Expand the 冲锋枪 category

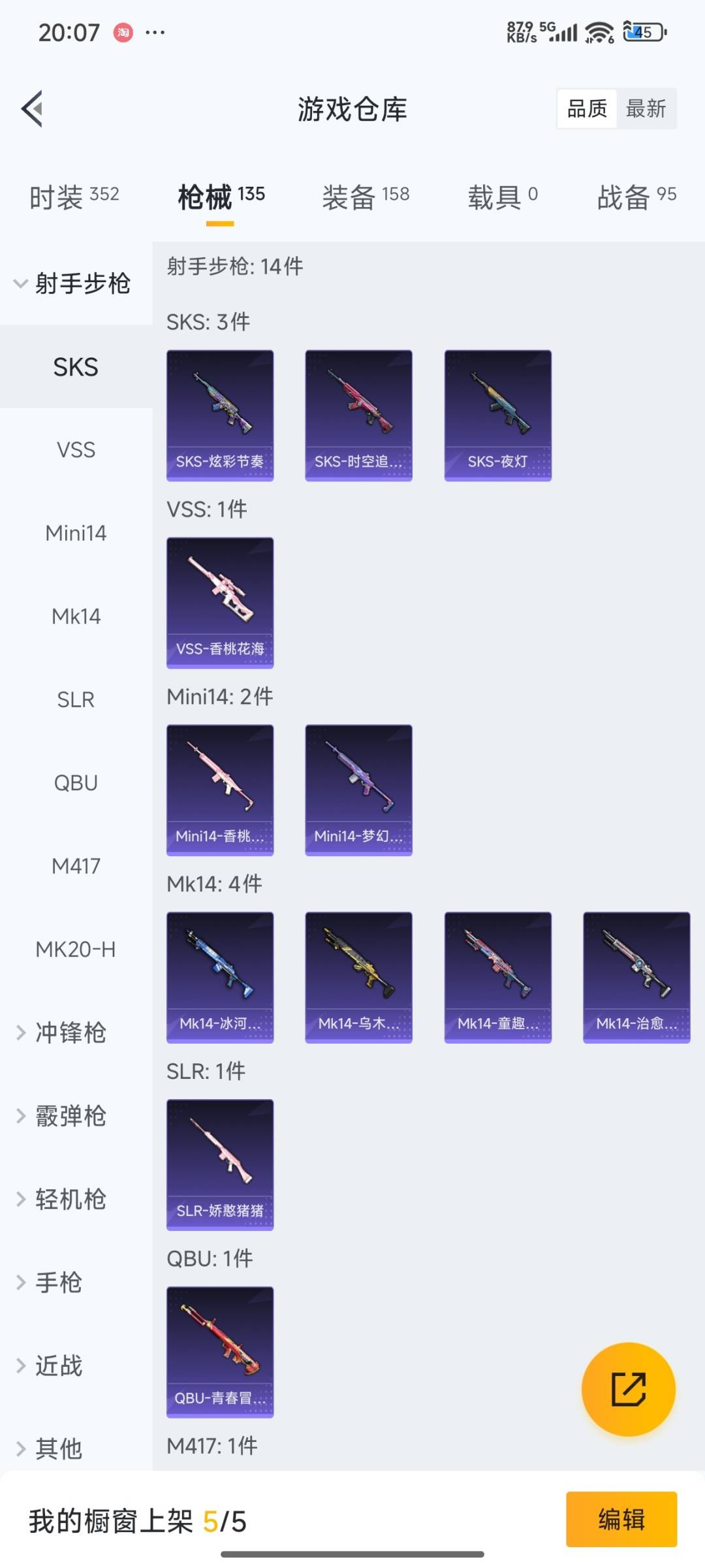coord(70,1032)
